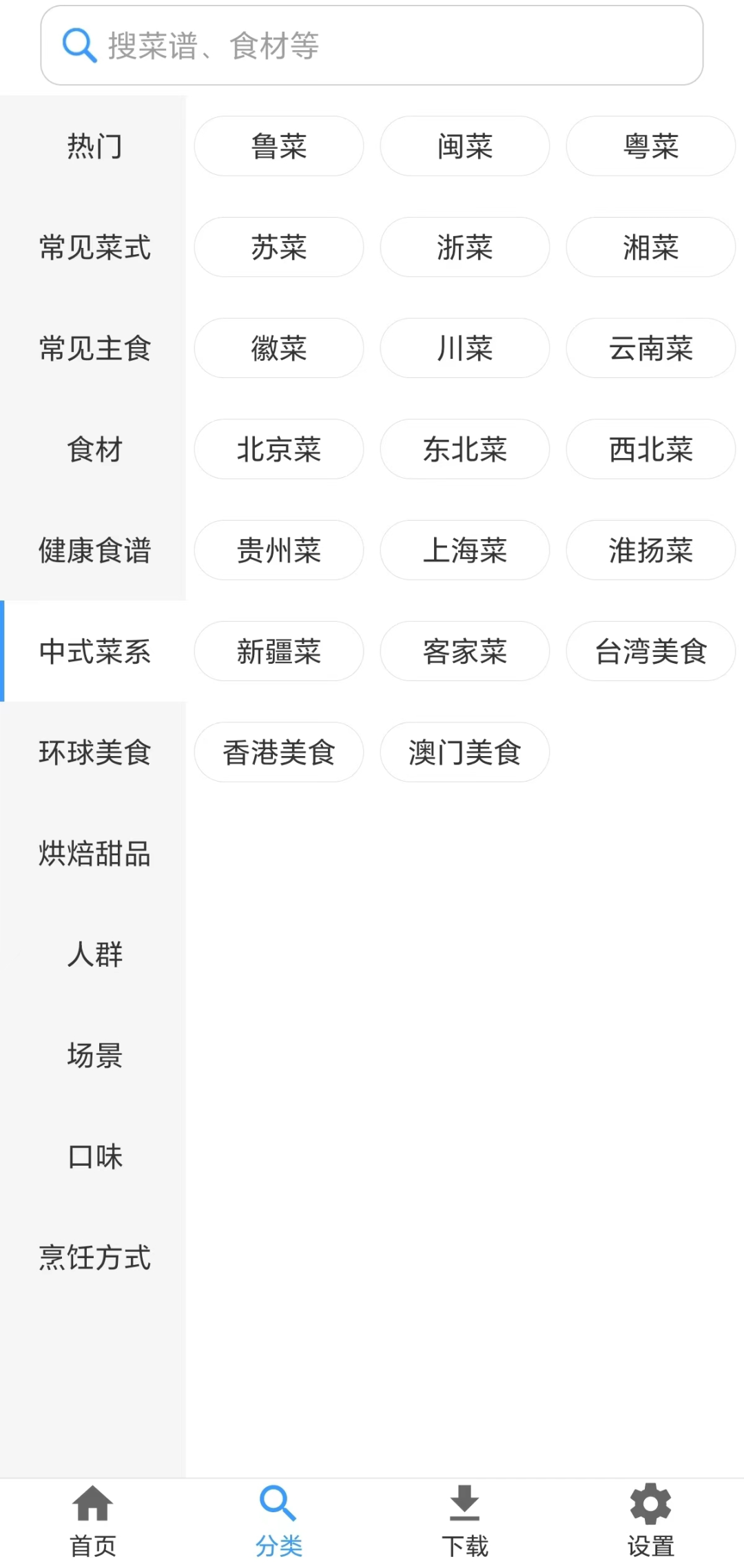Viewport: 744px width, 1568px height.
Task: Browse 湘菜 dishes
Action: pos(650,247)
